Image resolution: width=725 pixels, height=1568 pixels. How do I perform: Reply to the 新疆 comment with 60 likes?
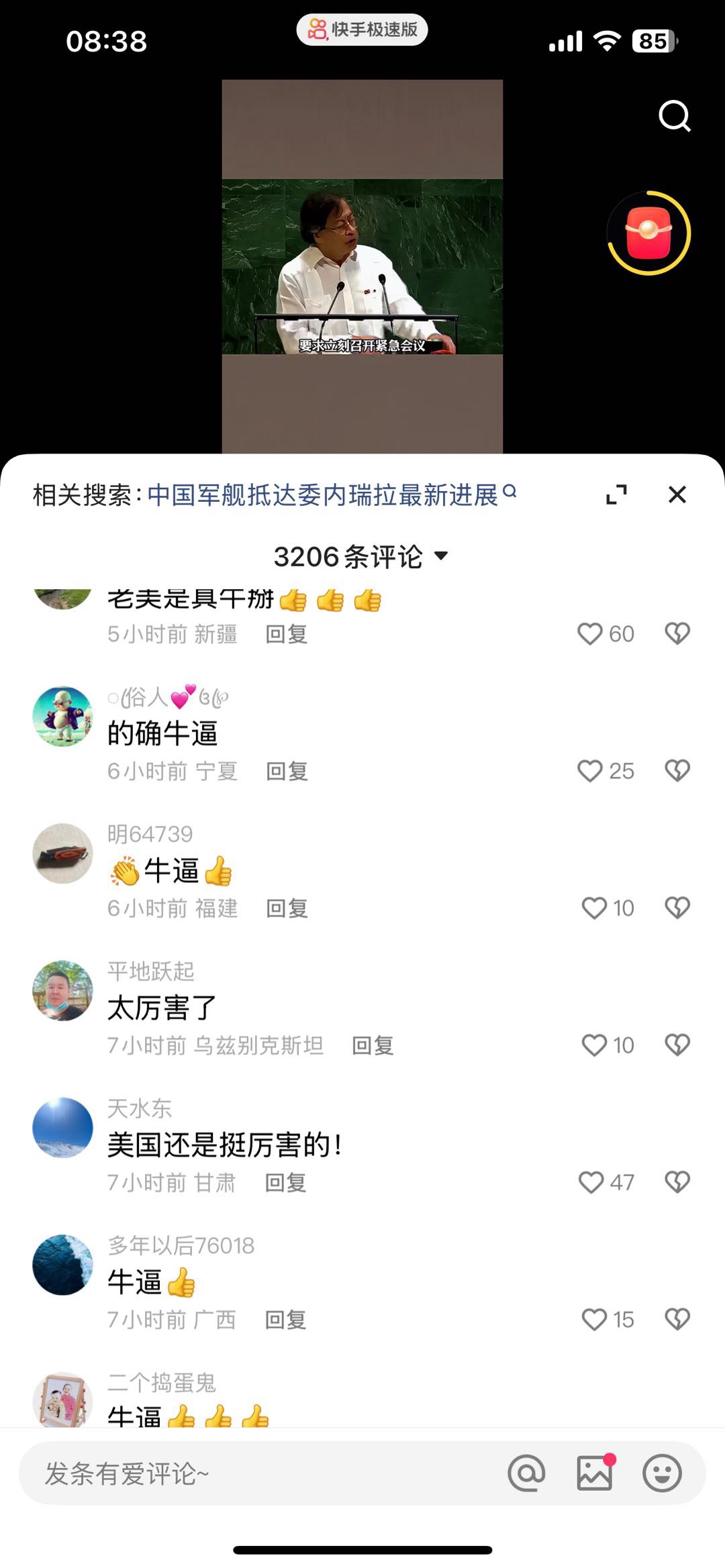tap(287, 634)
